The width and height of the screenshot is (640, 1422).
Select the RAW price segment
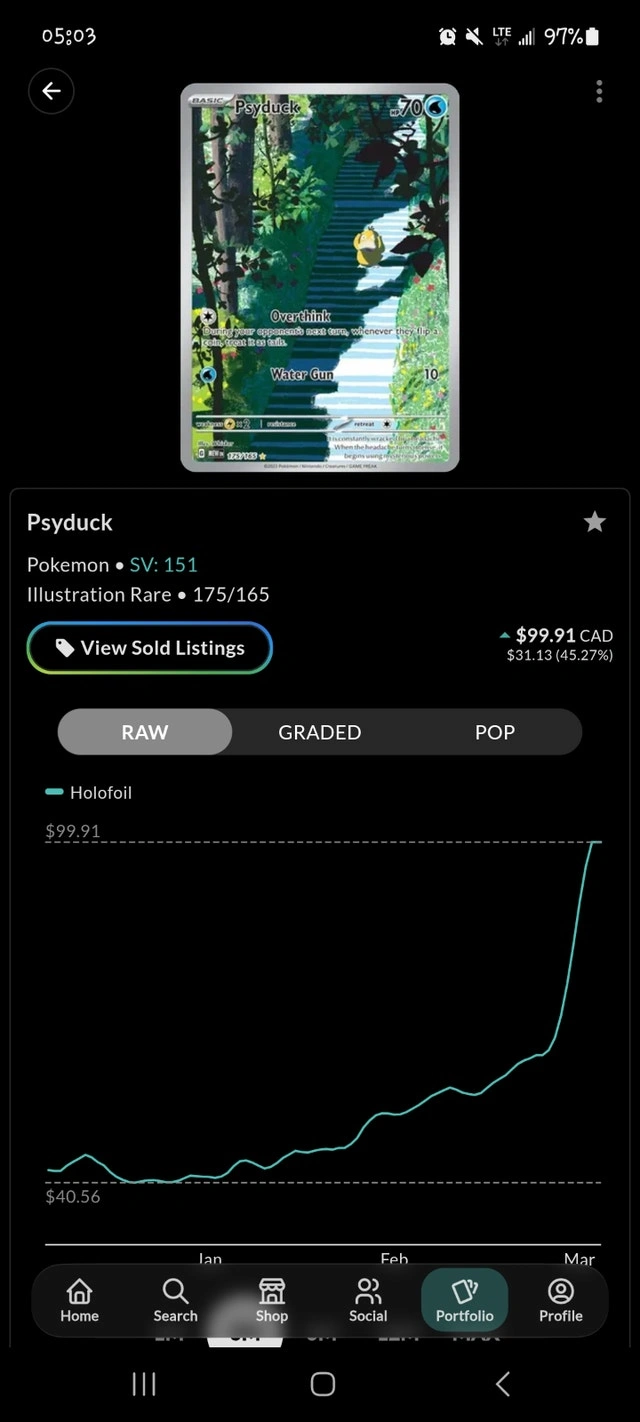click(145, 732)
